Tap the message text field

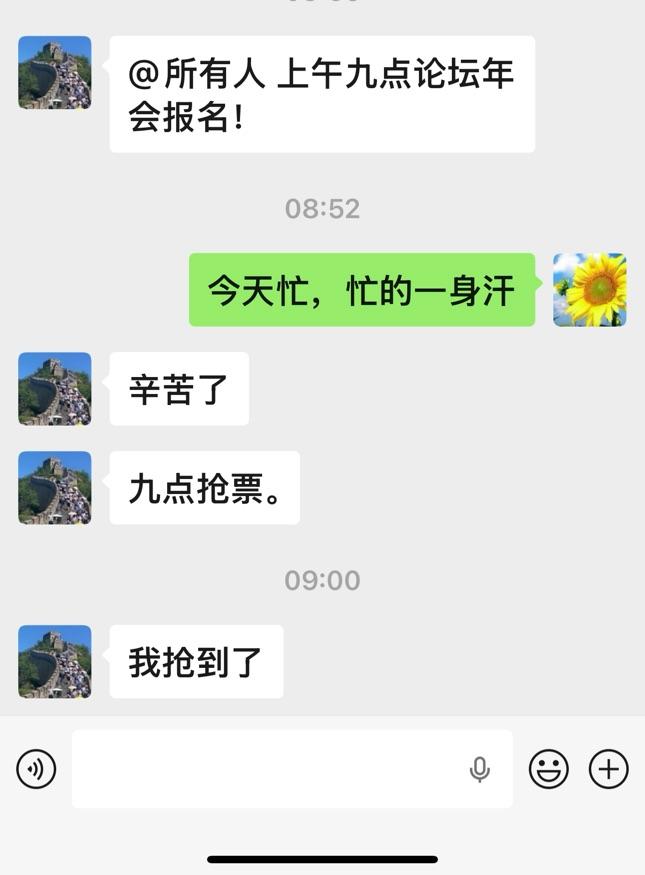click(x=265, y=769)
